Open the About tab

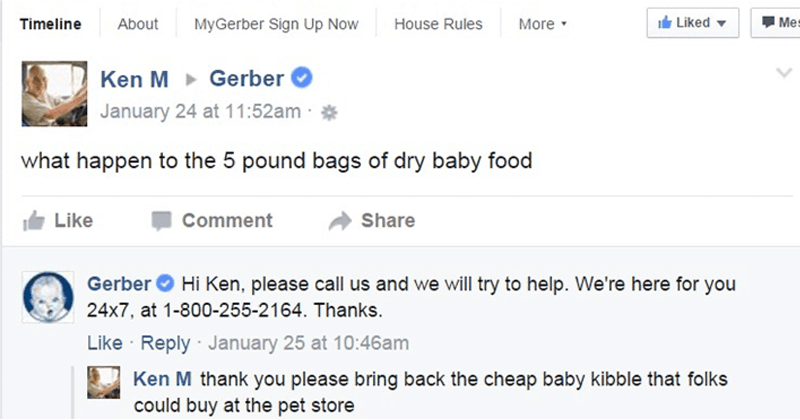pyautogui.click(x=137, y=24)
